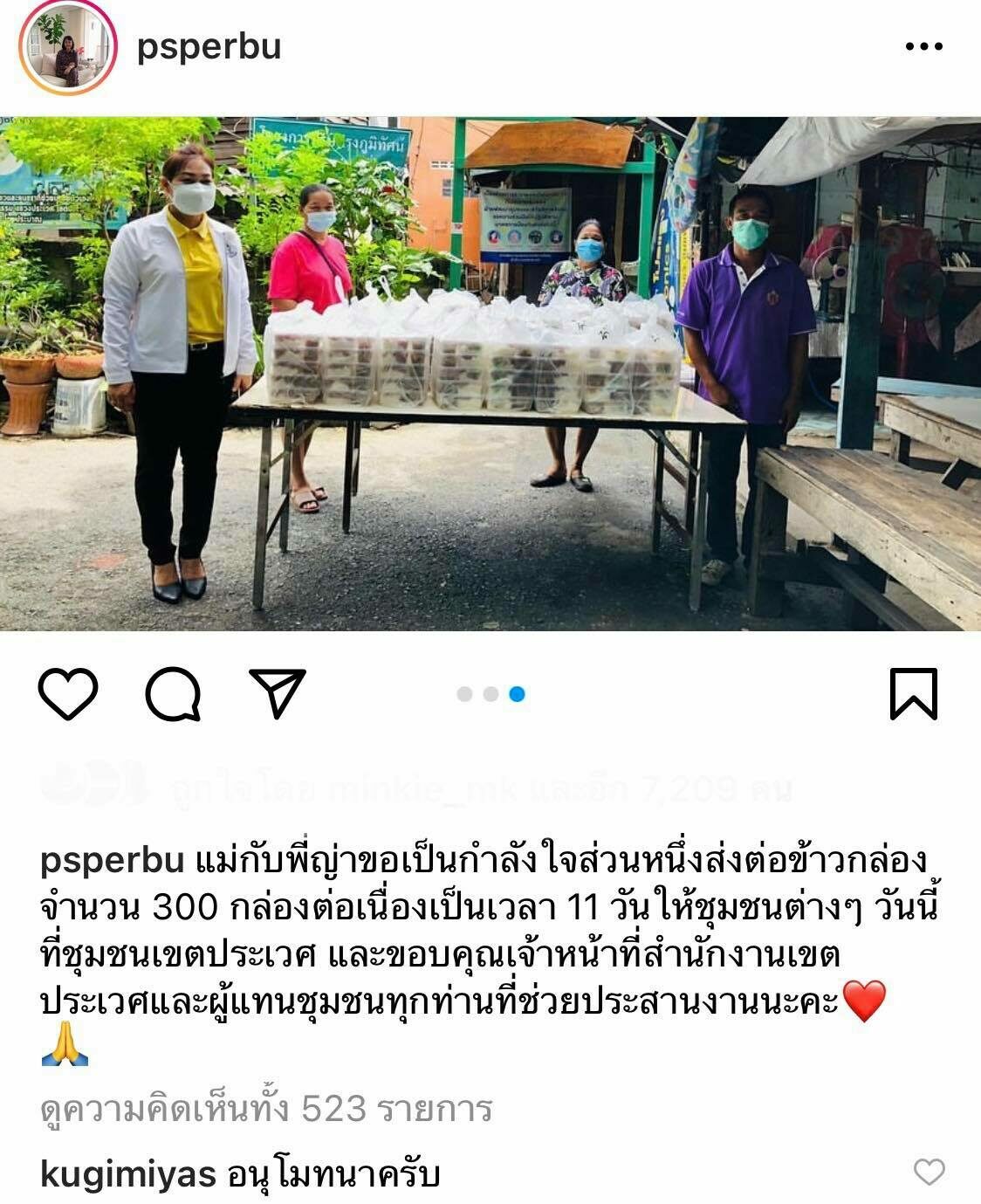Open psperbu's profile picture story
Image resolution: width=981 pixels, height=1204 pixels.
click(67, 47)
